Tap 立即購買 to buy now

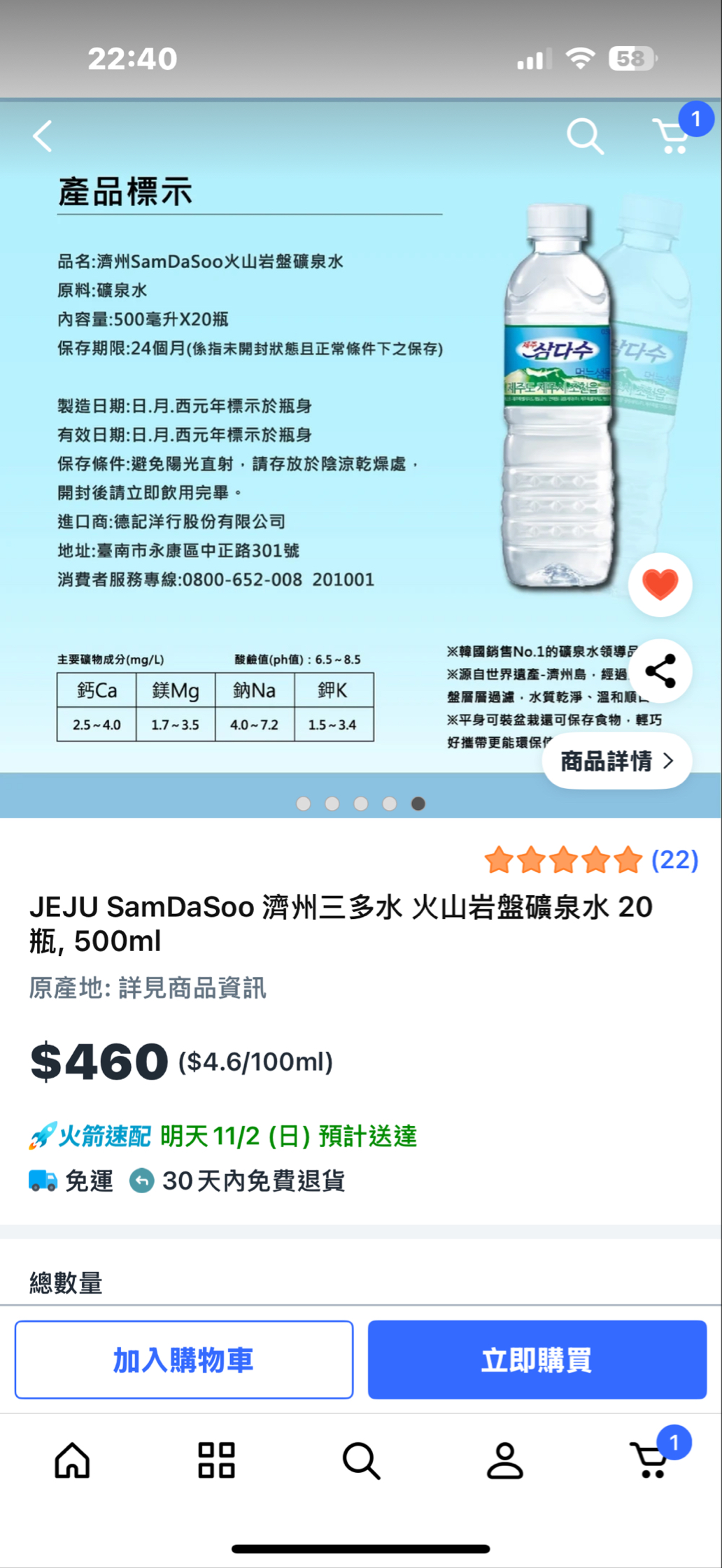tap(537, 1360)
